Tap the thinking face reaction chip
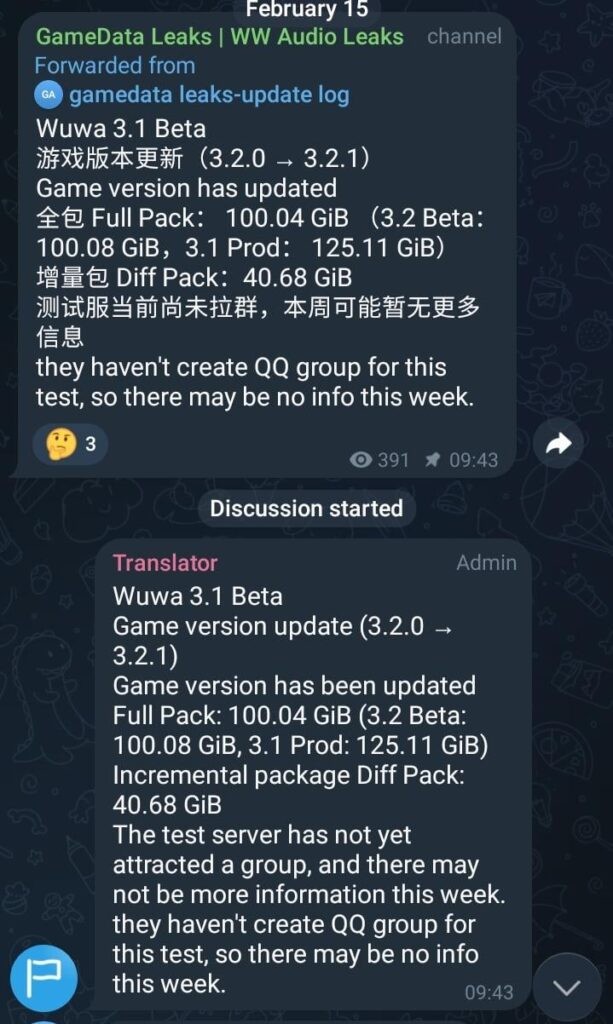 pos(70,444)
